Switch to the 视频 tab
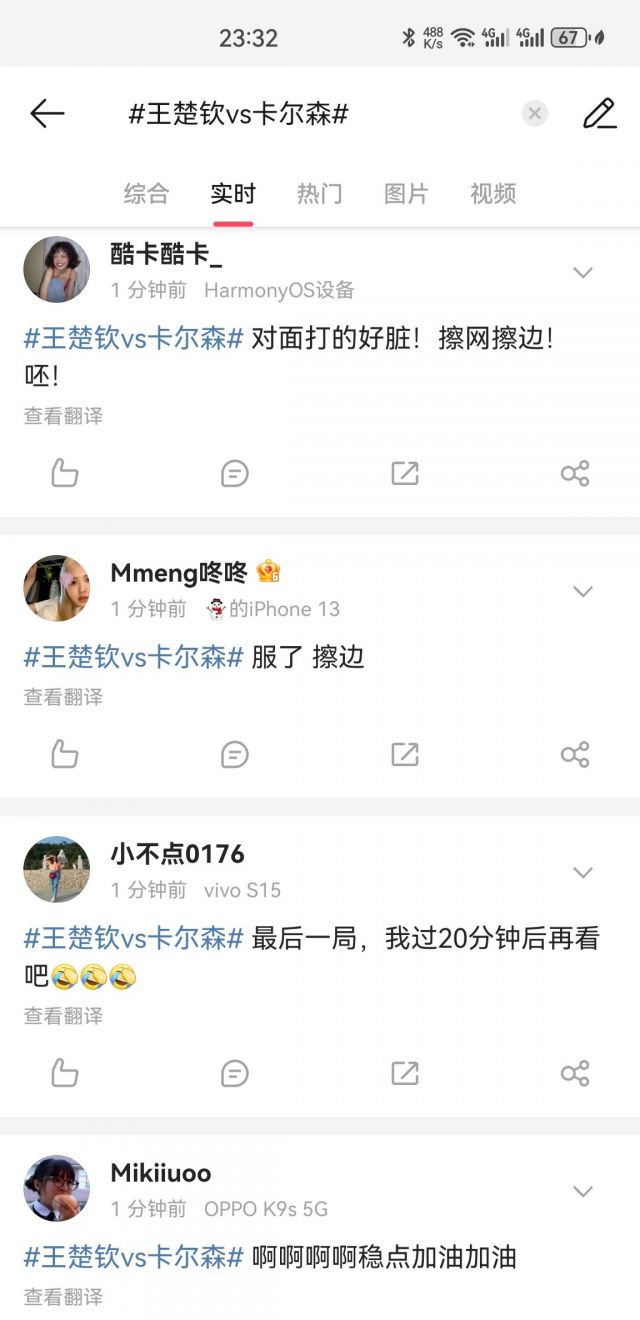Viewport: 640px width, 1320px height. 493,193
